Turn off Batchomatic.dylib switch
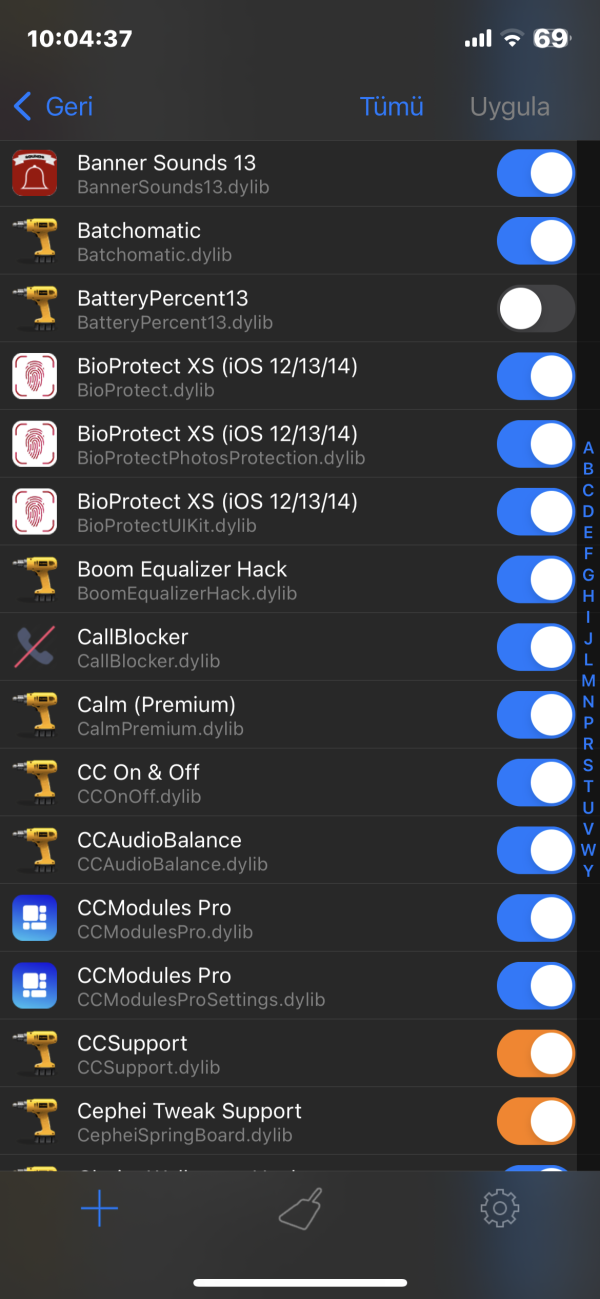The width and height of the screenshot is (600, 1299). [x=535, y=241]
